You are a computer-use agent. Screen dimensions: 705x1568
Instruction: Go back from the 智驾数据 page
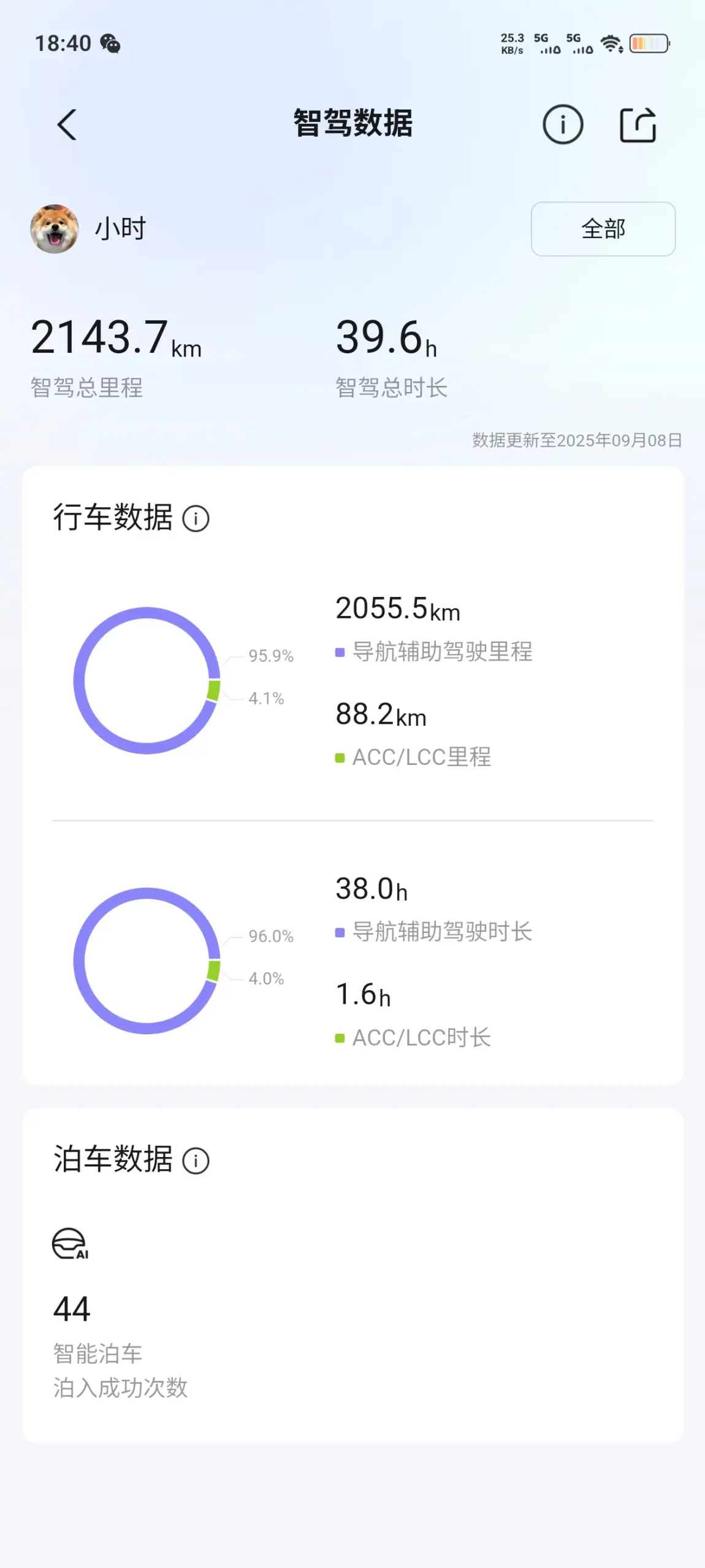point(67,125)
